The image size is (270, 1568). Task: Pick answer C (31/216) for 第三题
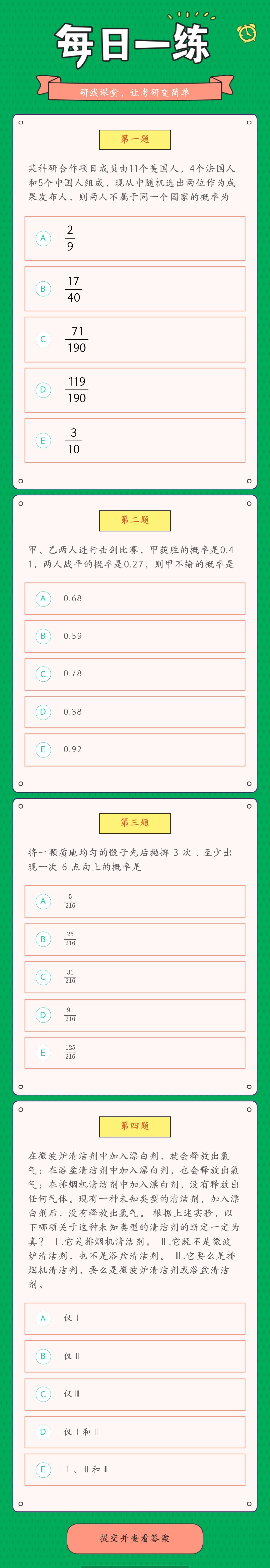[x=135, y=977]
